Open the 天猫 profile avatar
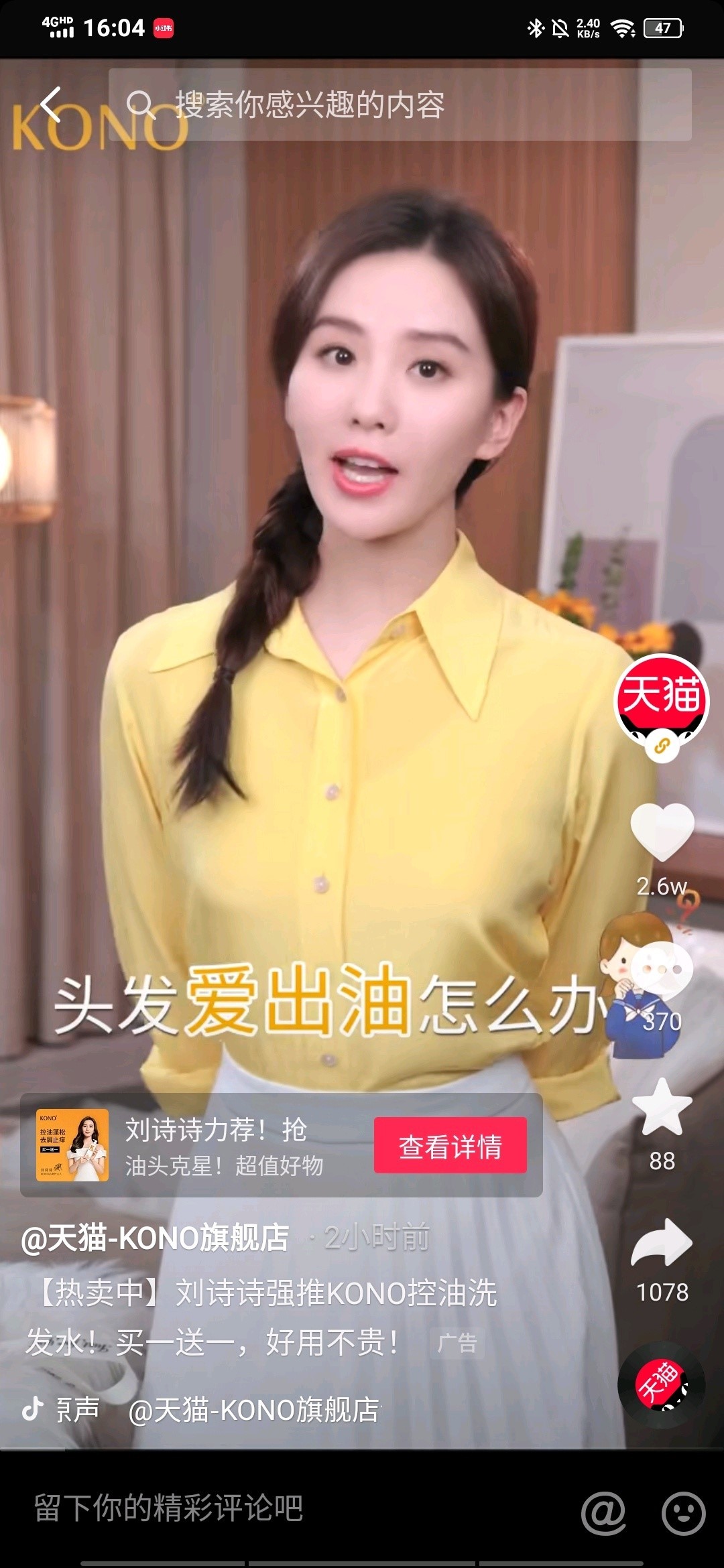Viewport: 724px width, 1568px height. (x=662, y=698)
